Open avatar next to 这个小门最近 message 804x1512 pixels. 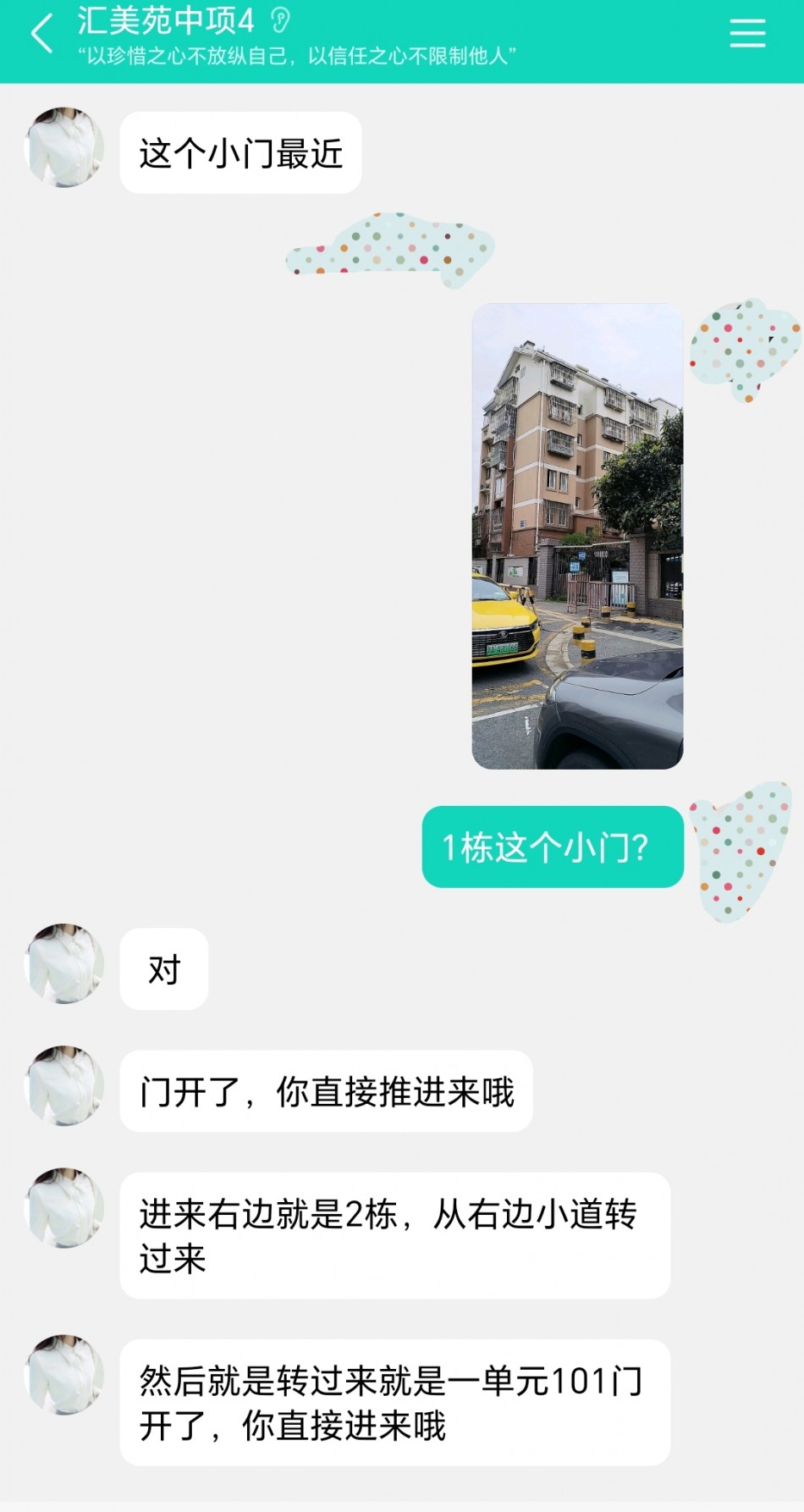pyautogui.click(x=65, y=147)
